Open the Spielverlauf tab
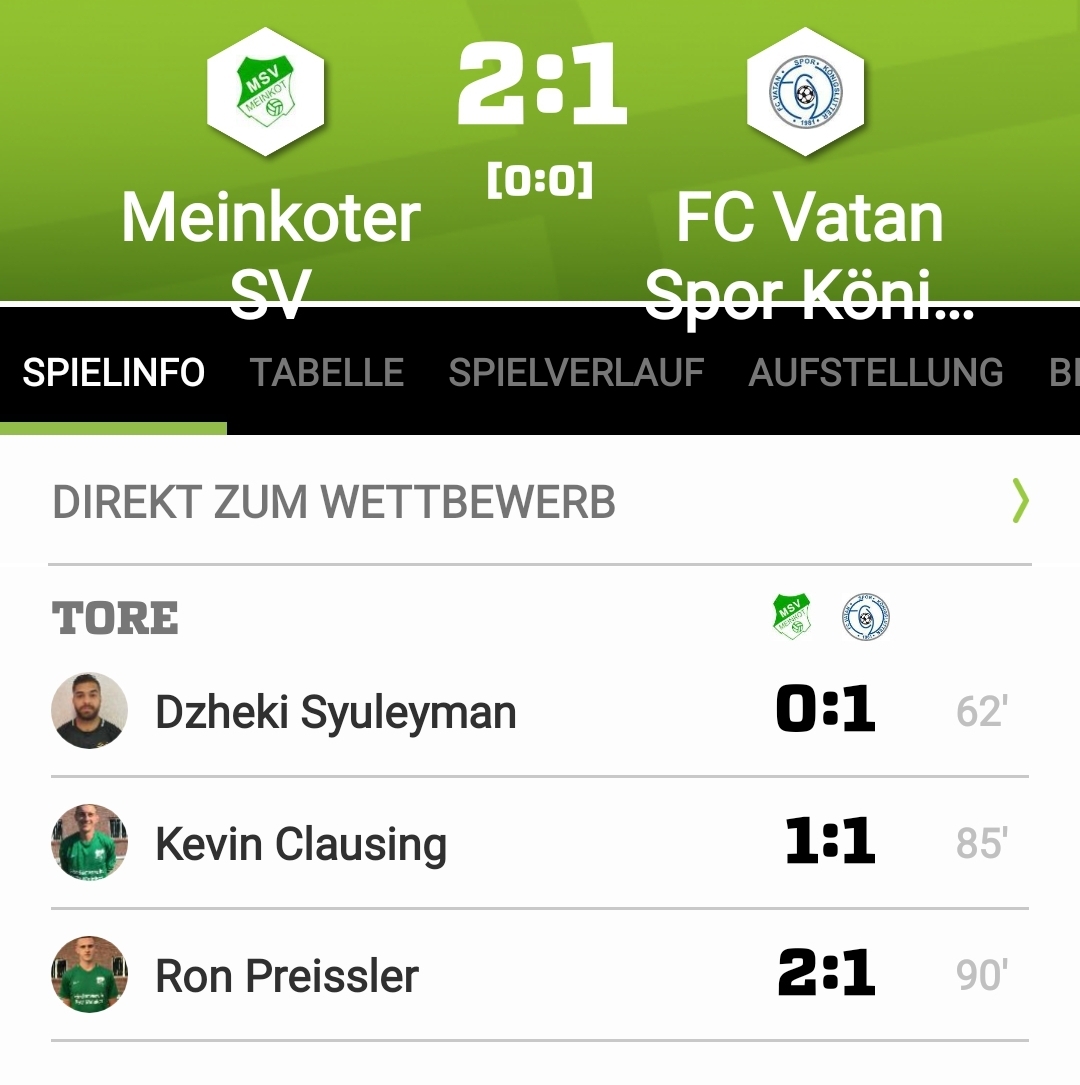Viewport: 1080px width, 1085px height. 576,373
